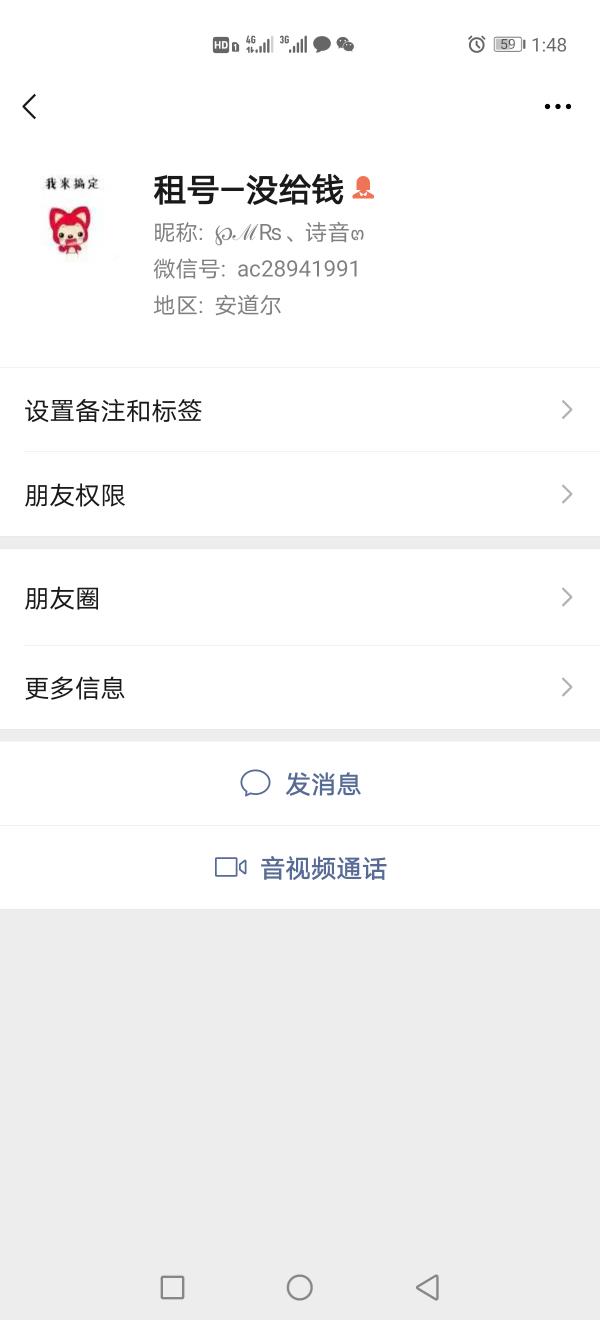Tap 发消息 to send a message

(300, 784)
